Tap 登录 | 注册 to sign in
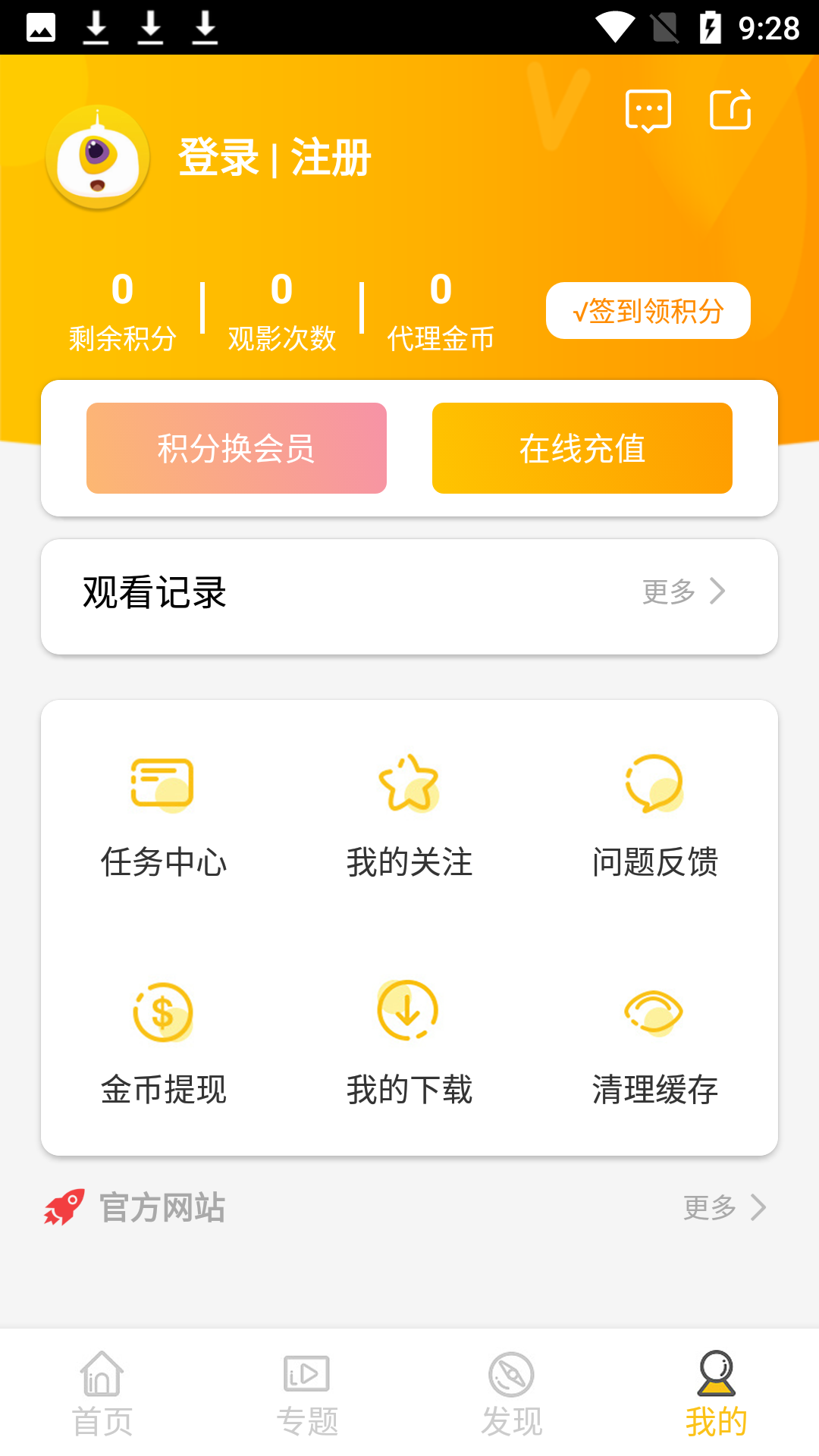819x1456 pixels. [275, 158]
